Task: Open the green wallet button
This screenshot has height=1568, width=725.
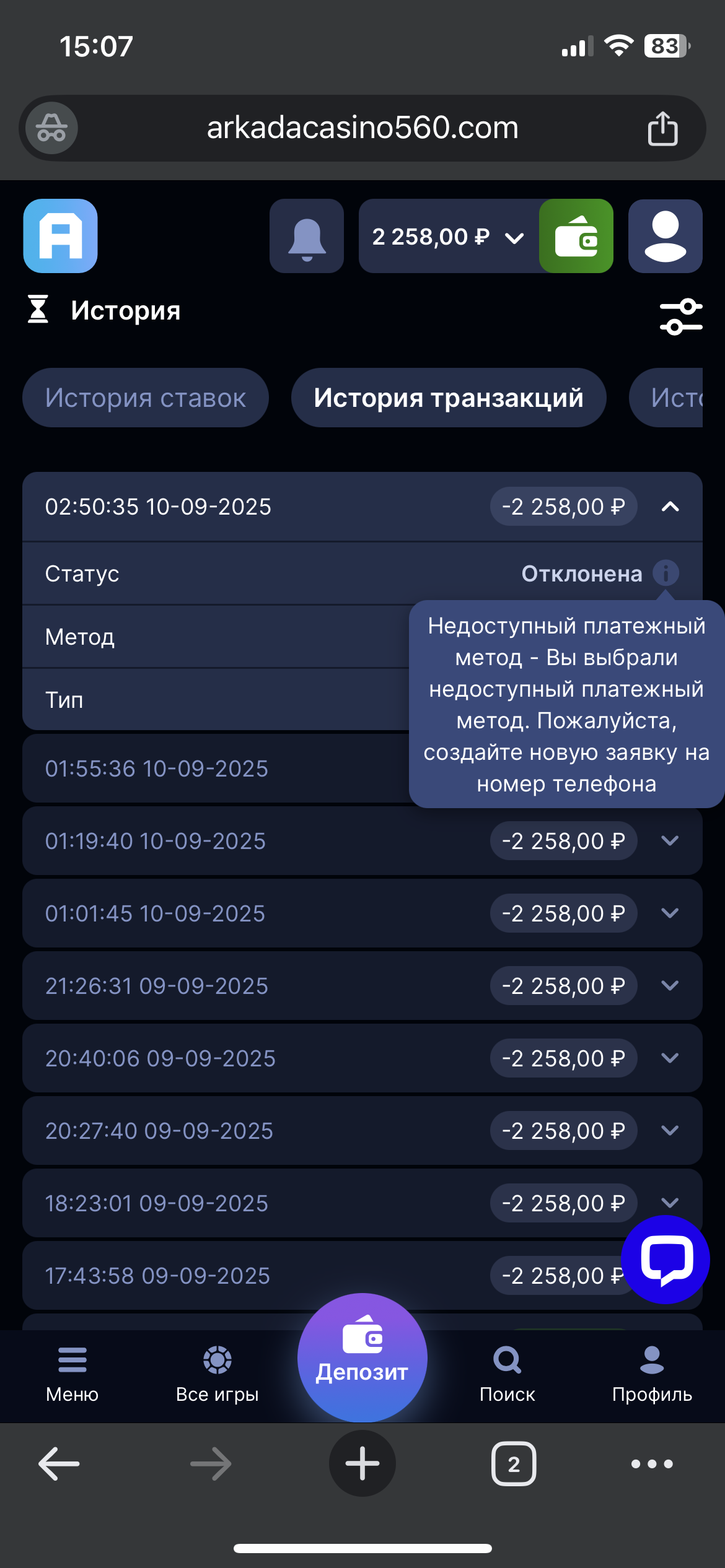Action: [576, 237]
